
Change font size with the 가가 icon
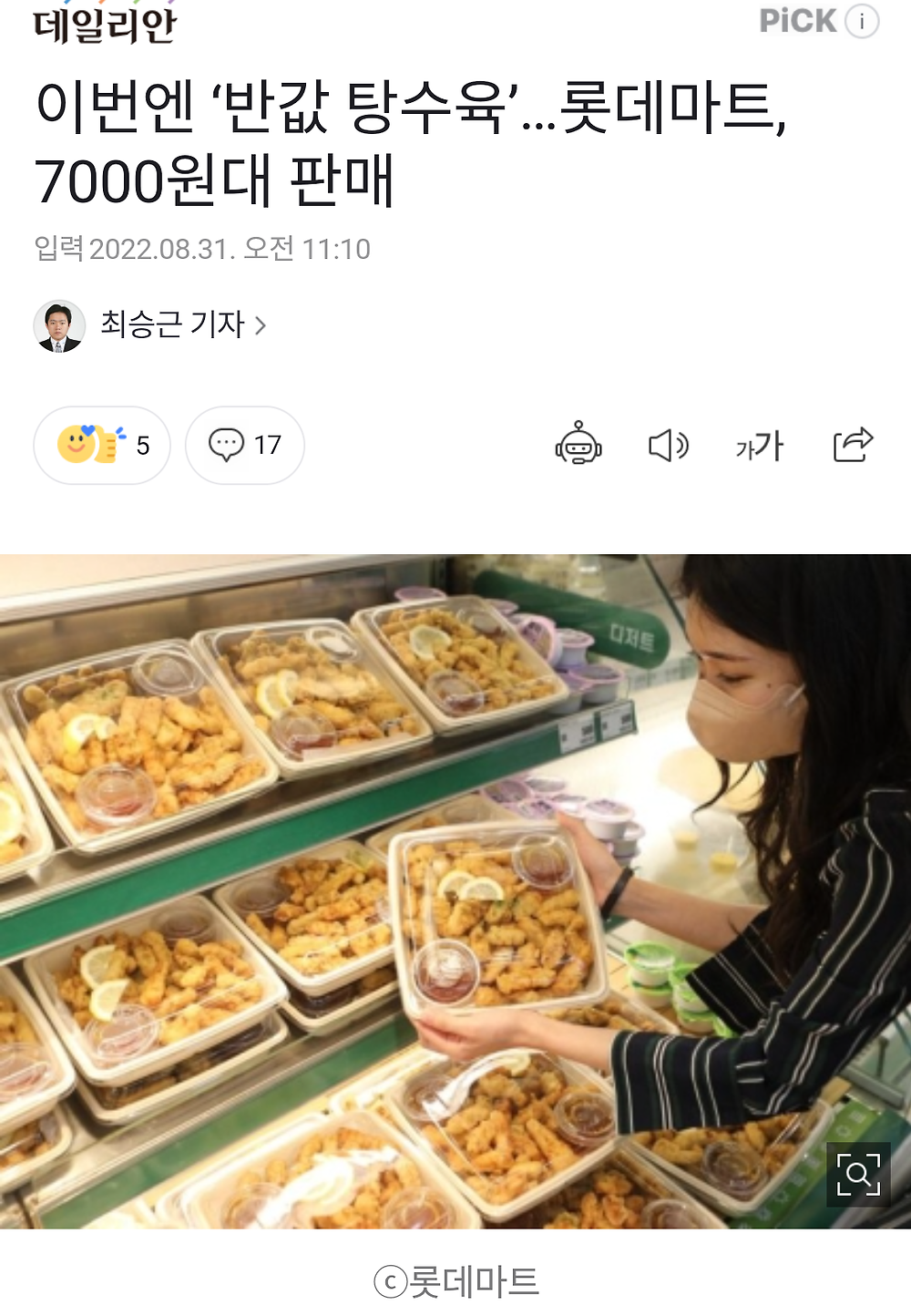pyautogui.click(x=759, y=446)
